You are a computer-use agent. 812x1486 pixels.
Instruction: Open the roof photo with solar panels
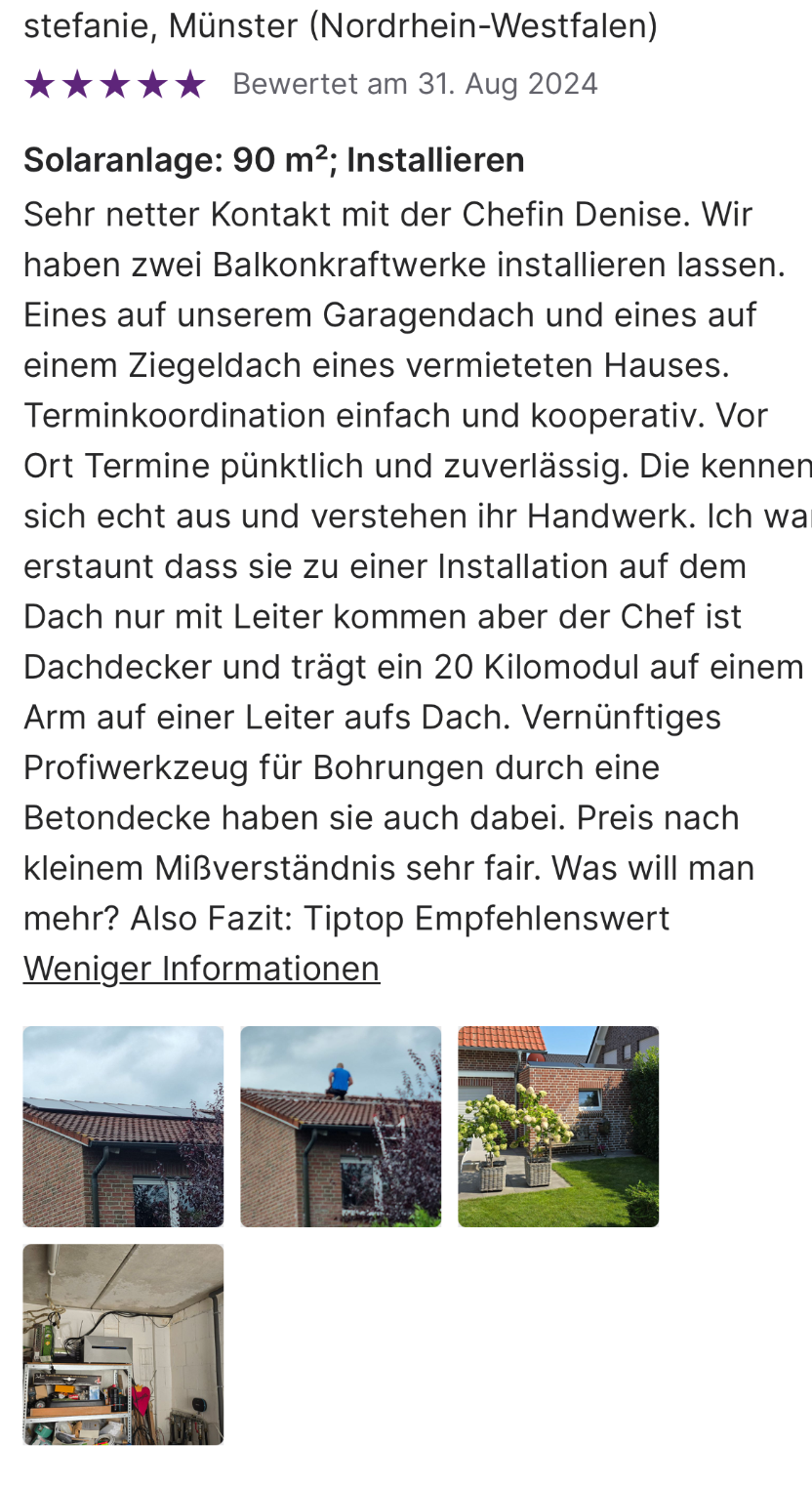click(123, 1127)
